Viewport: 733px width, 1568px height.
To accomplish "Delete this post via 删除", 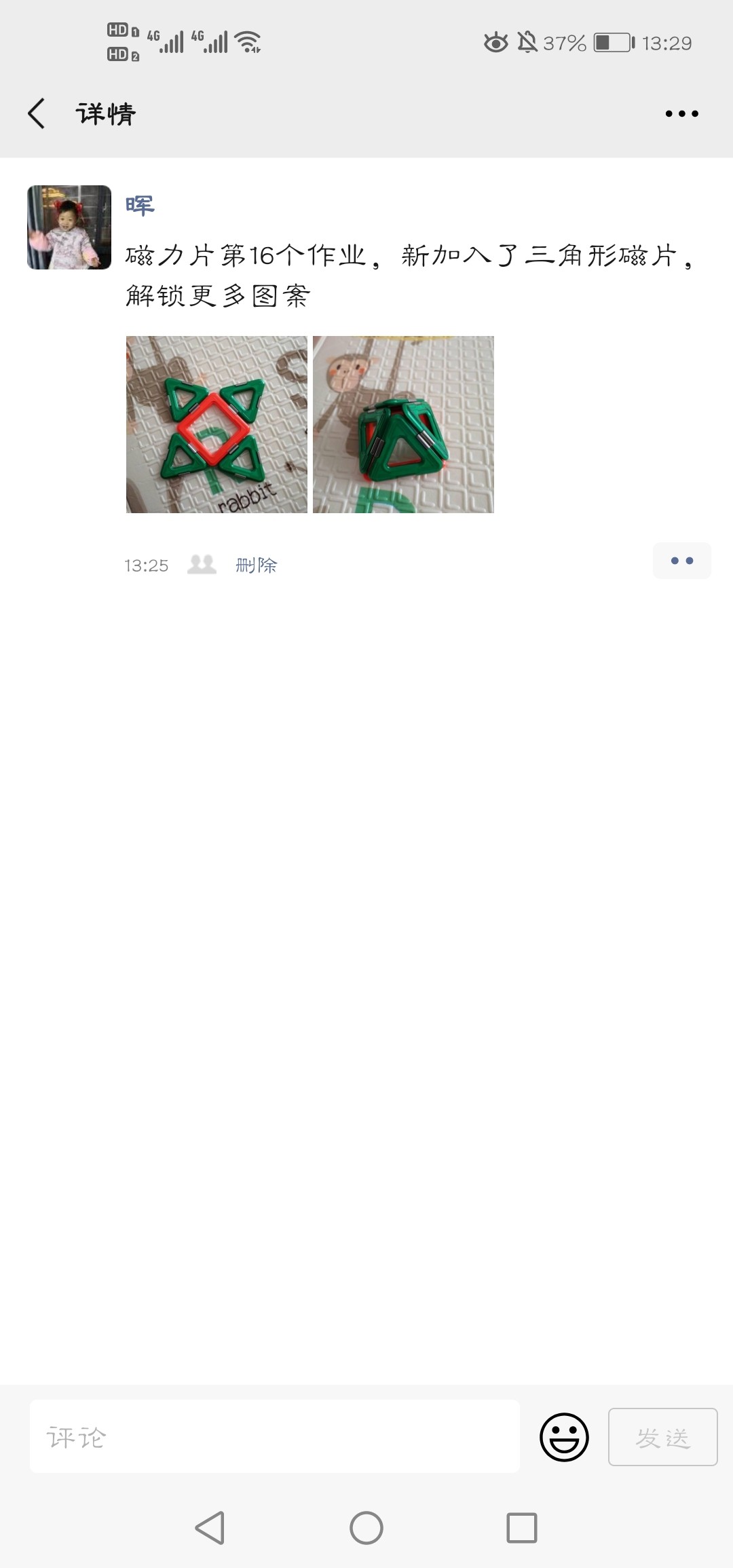I will tap(256, 565).
